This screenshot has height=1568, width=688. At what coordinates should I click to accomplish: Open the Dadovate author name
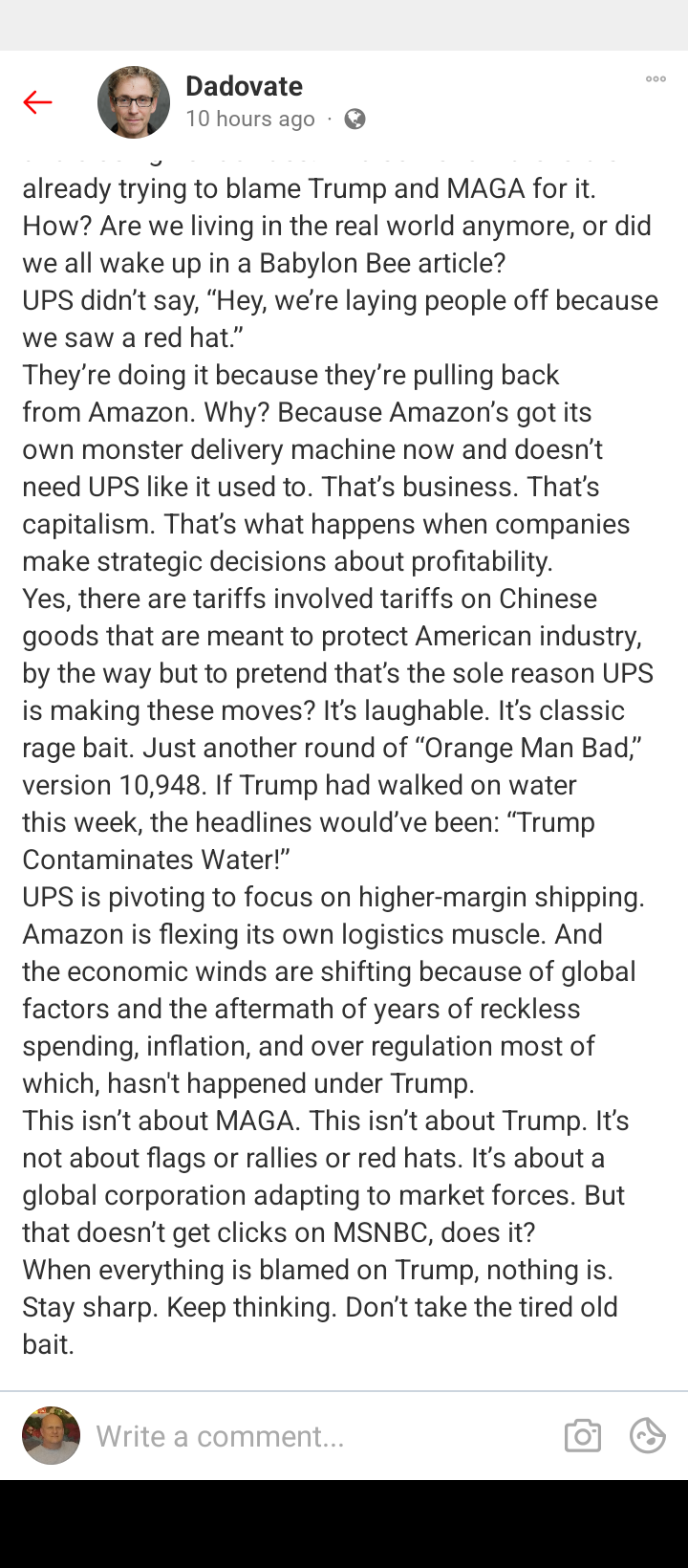pos(244,86)
